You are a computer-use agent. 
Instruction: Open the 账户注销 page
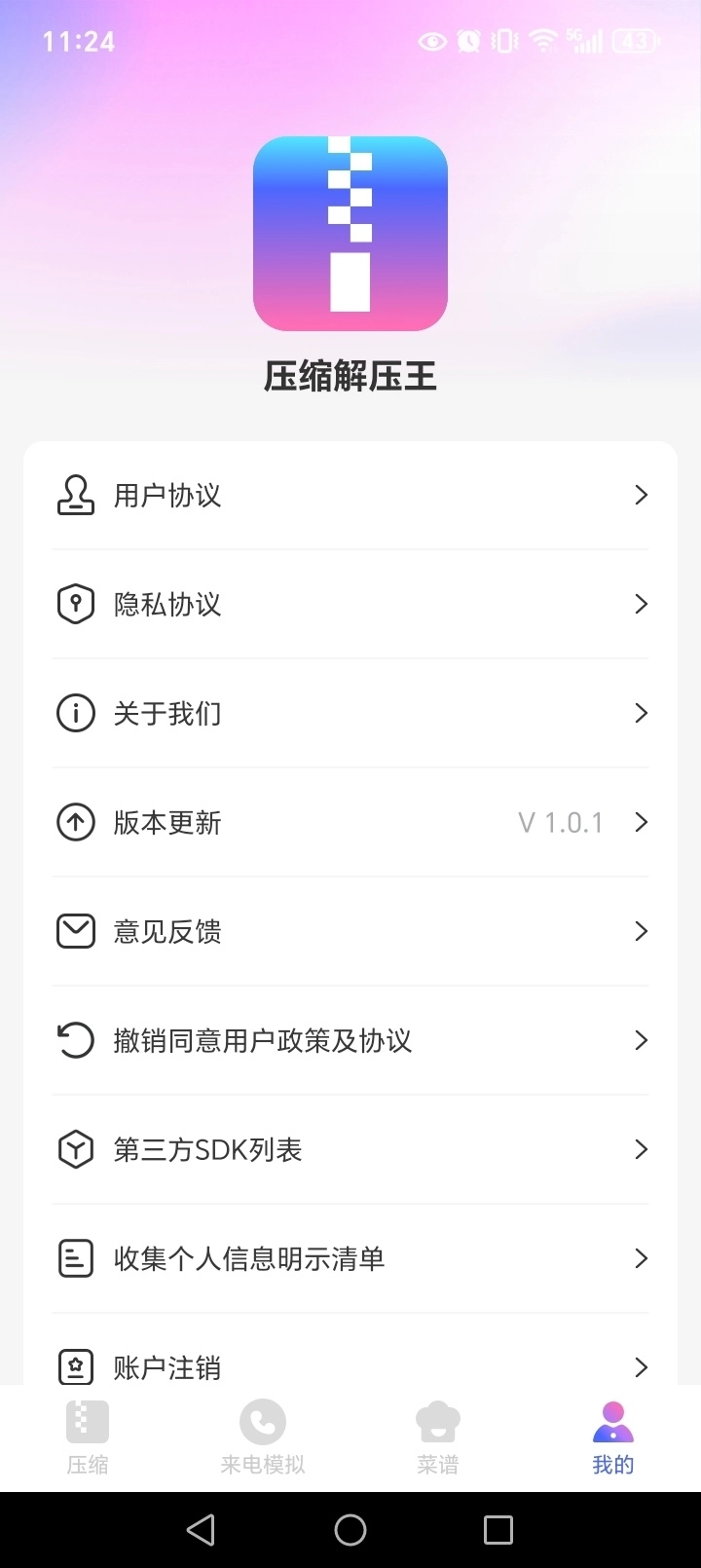click(x=350, y=1367)
